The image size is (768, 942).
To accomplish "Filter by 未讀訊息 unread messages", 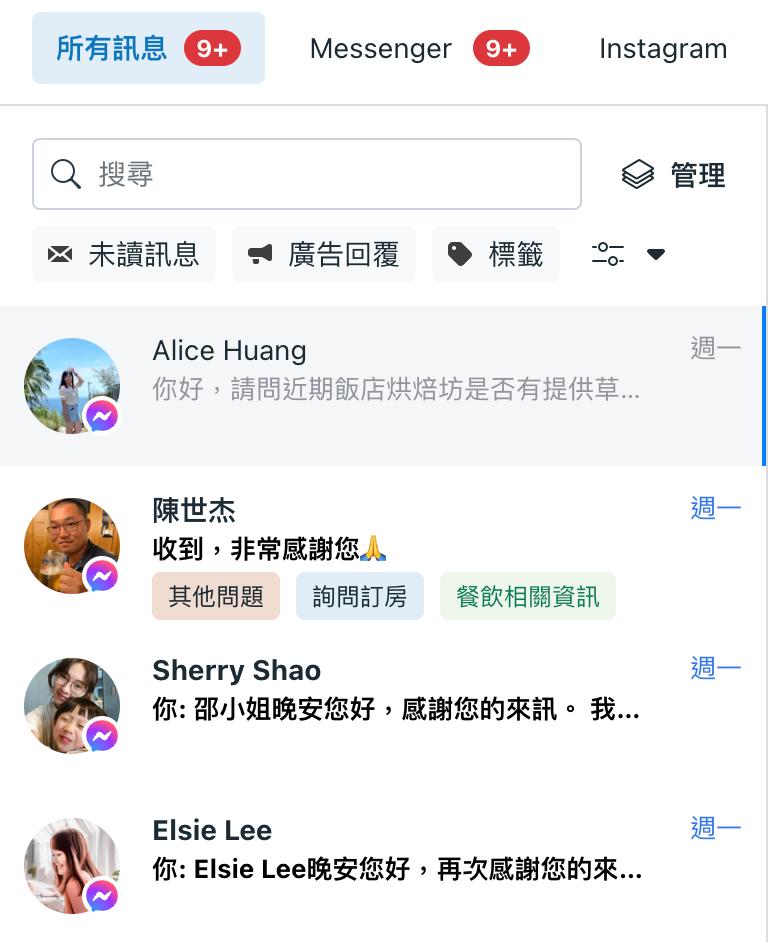I will [124, 254].
